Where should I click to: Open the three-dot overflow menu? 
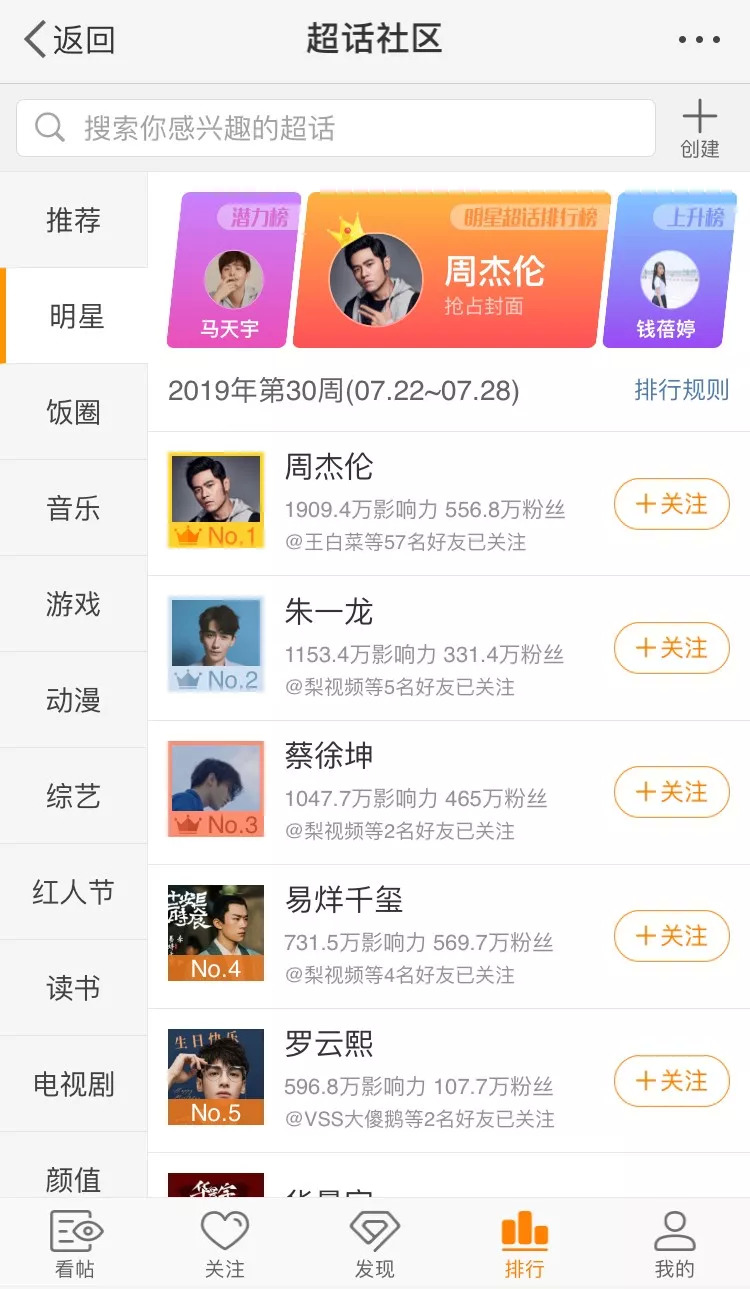click(699, 40)
